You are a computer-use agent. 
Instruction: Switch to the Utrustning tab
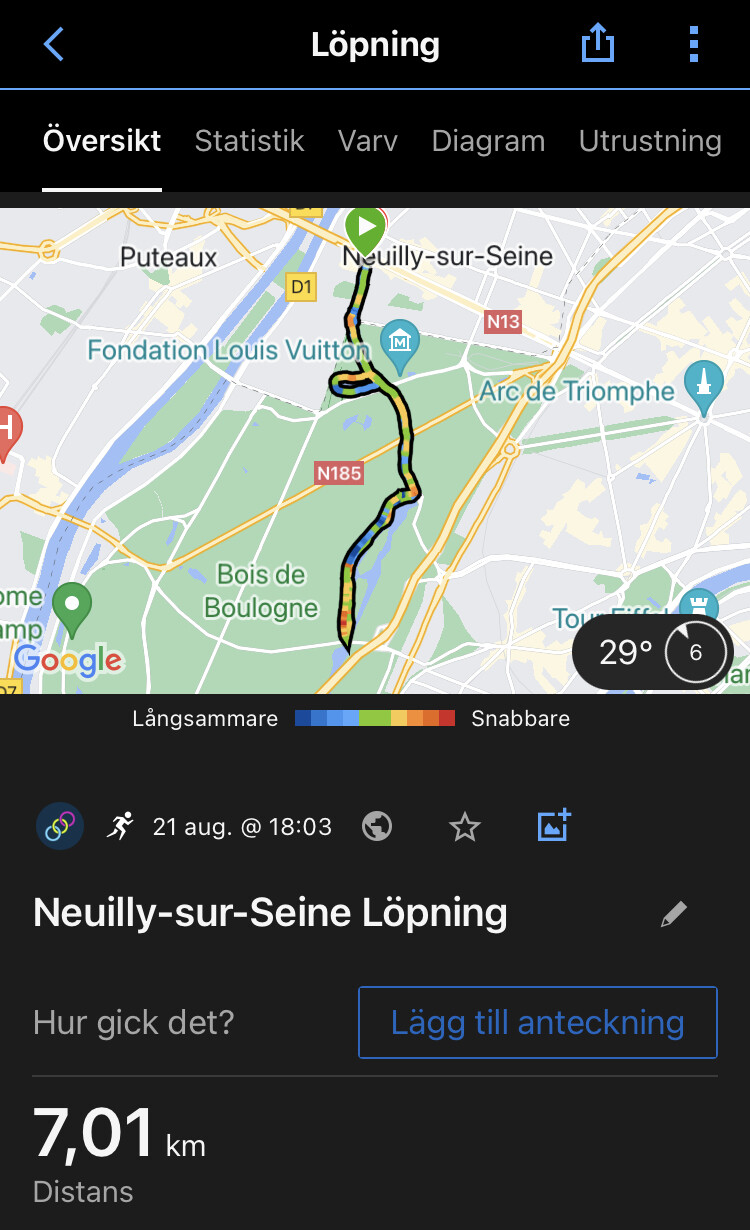click(x=650, y=141)
